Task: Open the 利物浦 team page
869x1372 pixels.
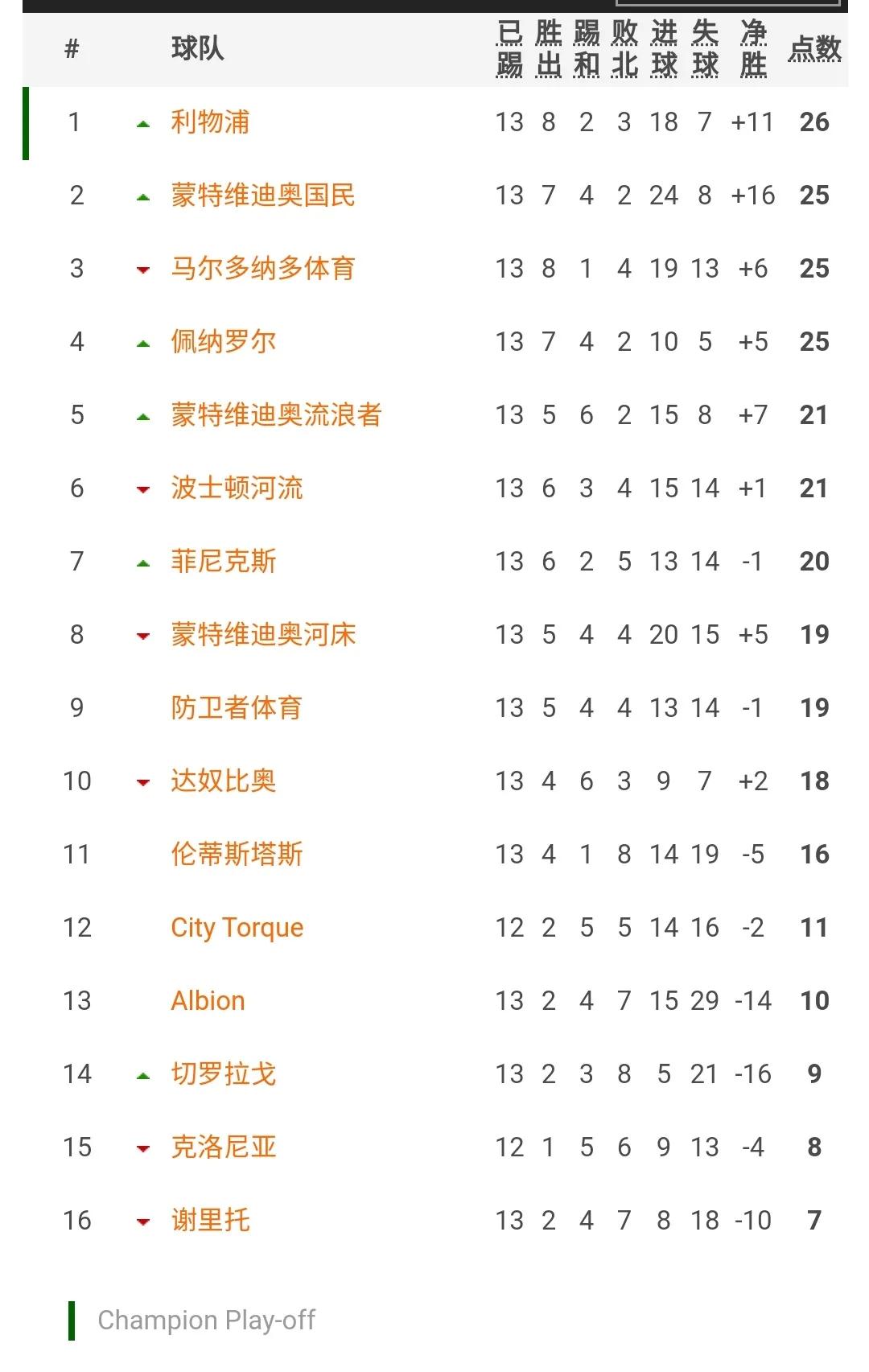Action: (x=210, y=122)
